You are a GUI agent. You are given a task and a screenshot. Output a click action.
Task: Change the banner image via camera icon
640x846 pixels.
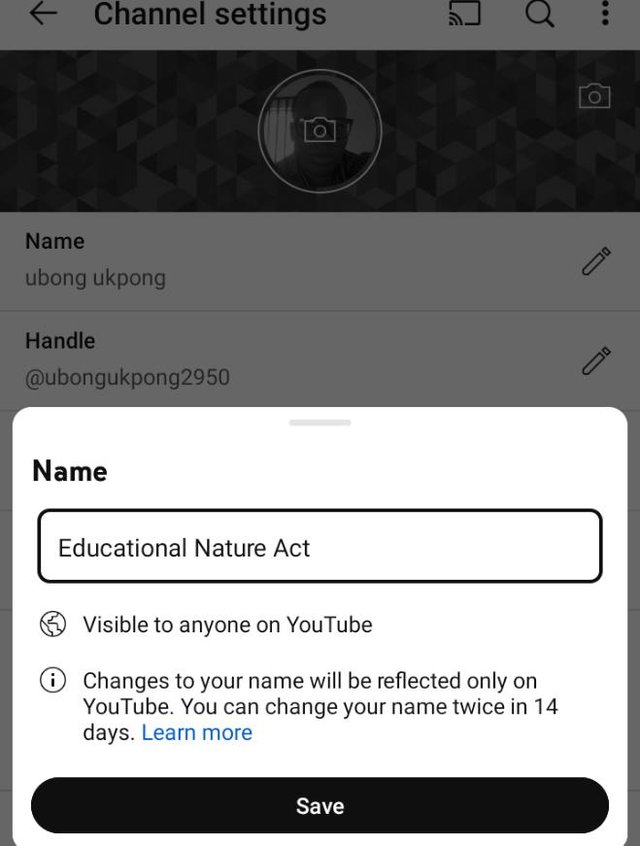click(x=594, y=96)
